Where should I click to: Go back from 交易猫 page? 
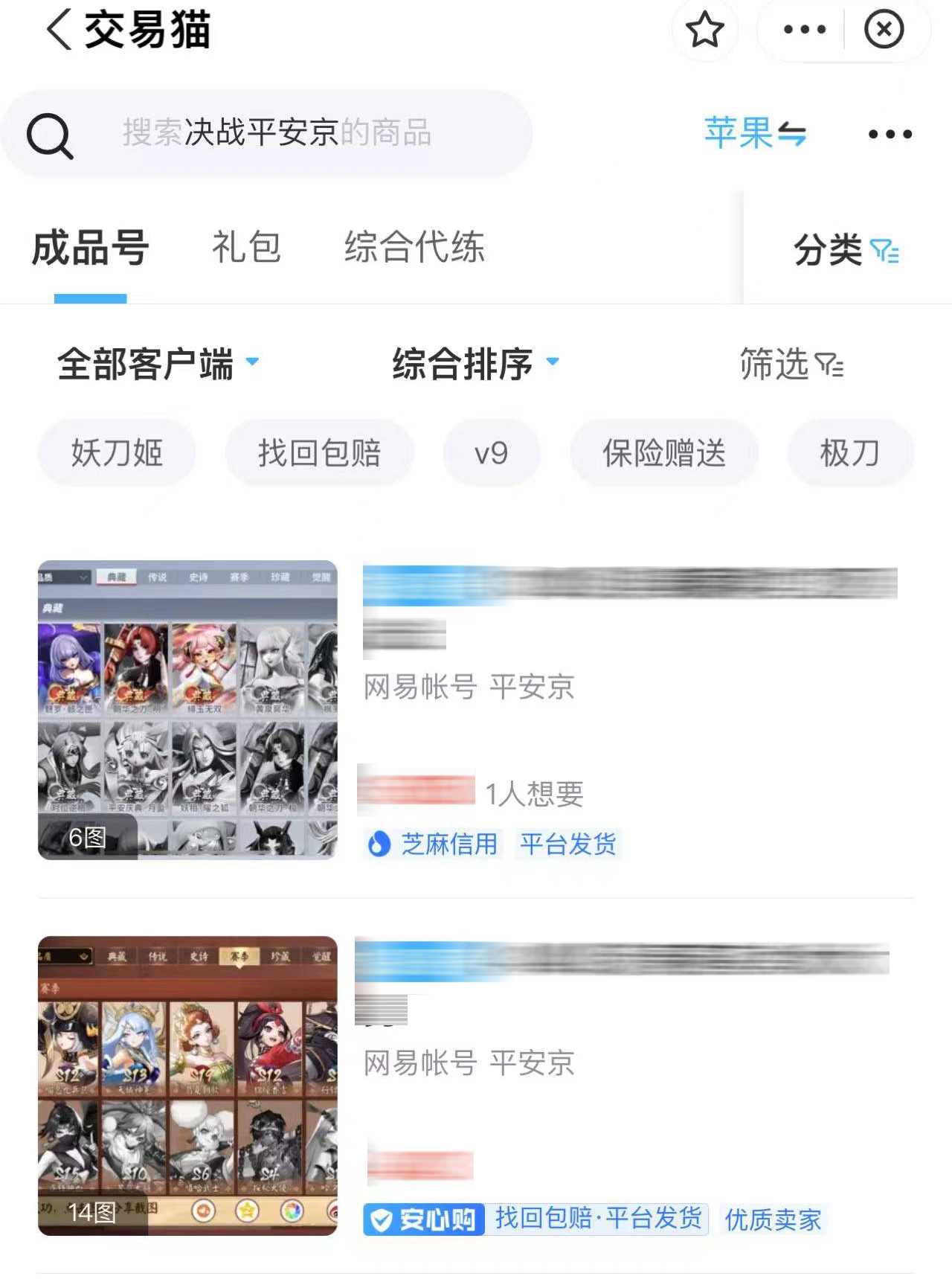coord(59,30)
